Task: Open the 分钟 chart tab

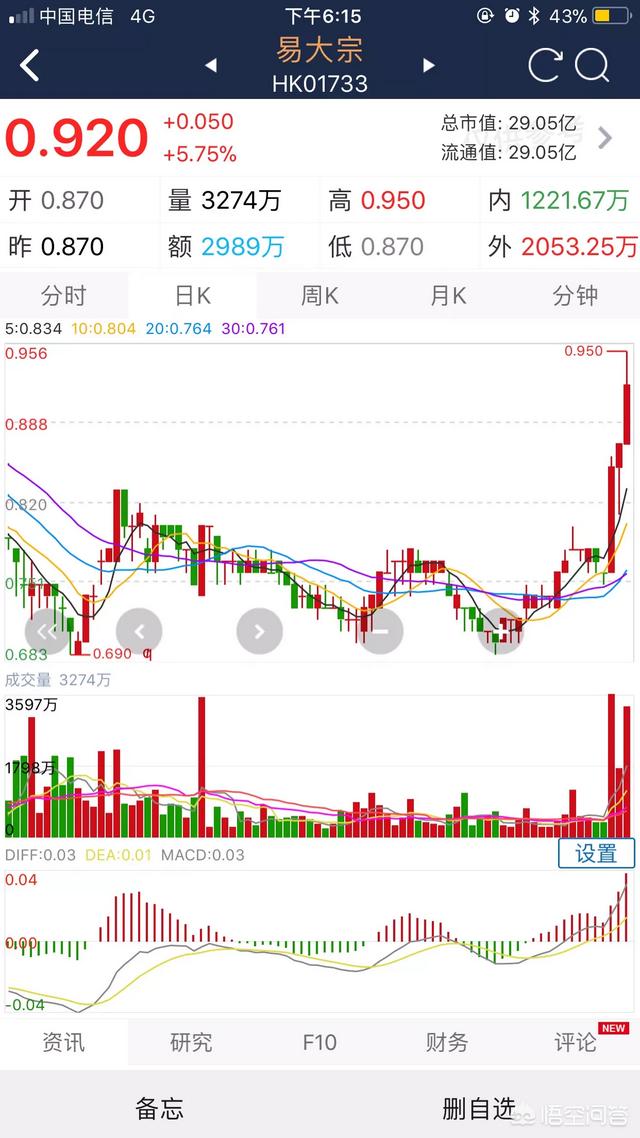Action: pos(575,295)
